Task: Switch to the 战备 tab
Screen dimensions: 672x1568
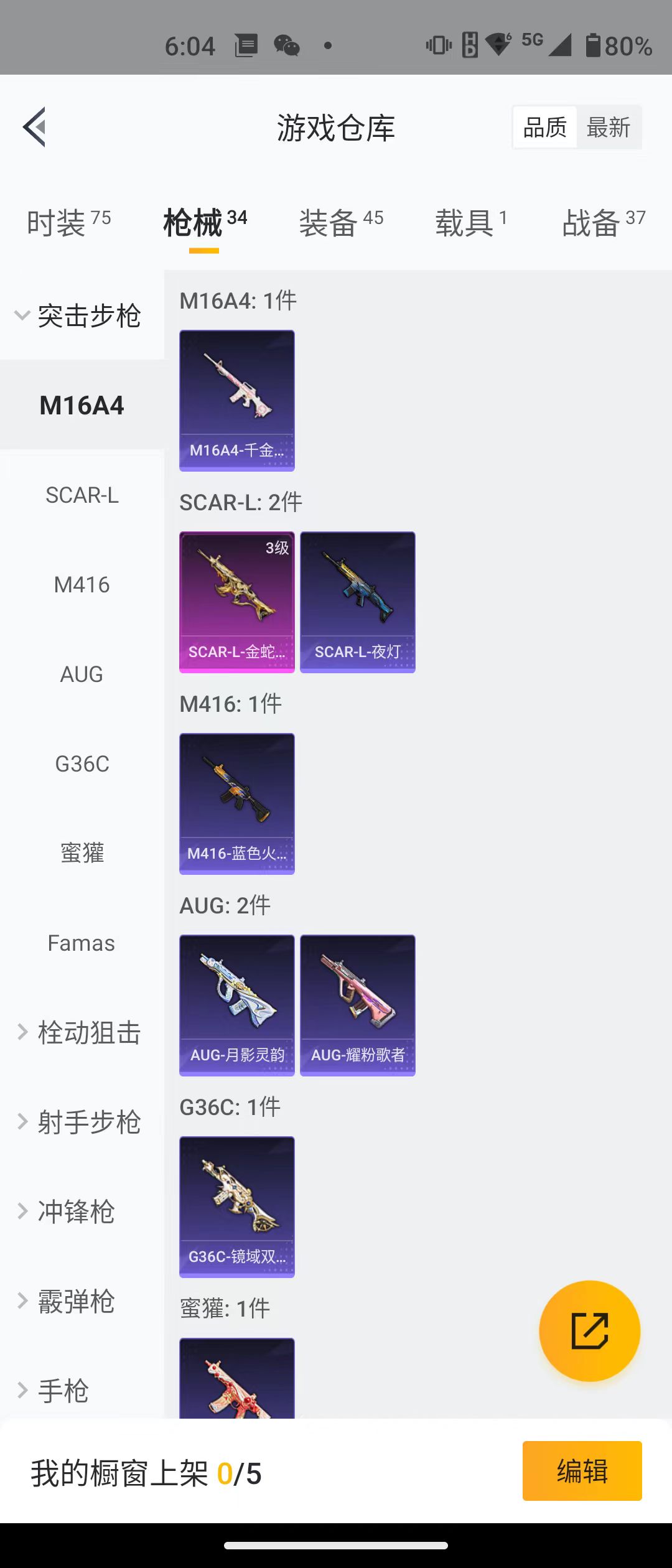Action: pos(604,223)
